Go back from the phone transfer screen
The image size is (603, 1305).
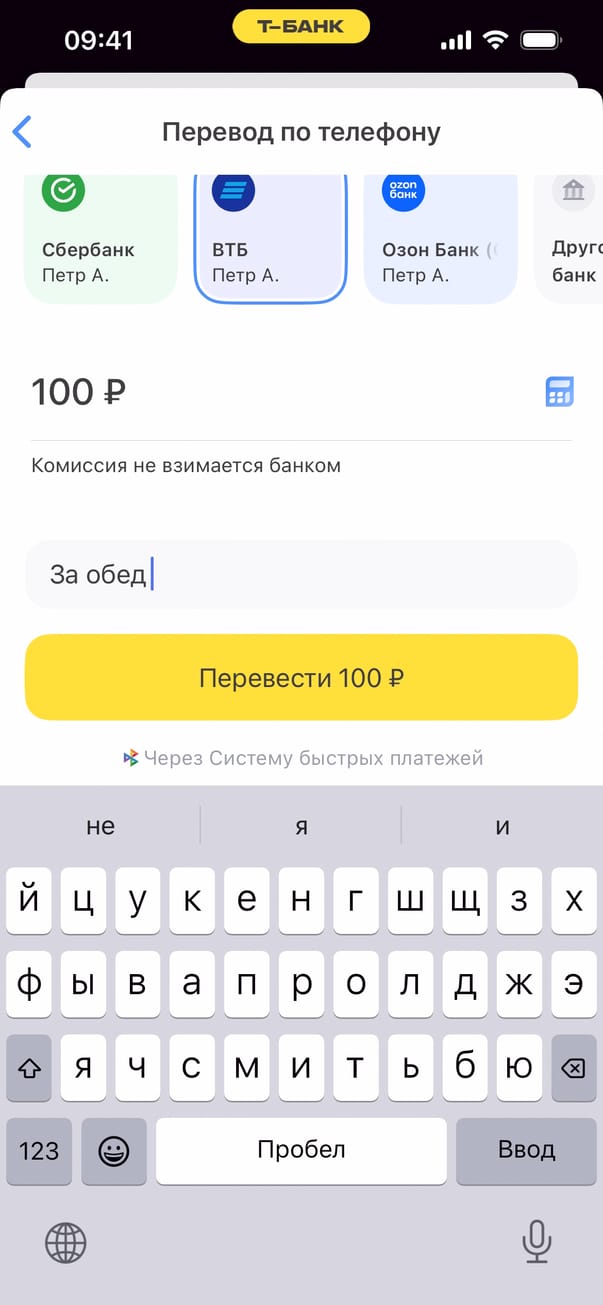(22, 132)
